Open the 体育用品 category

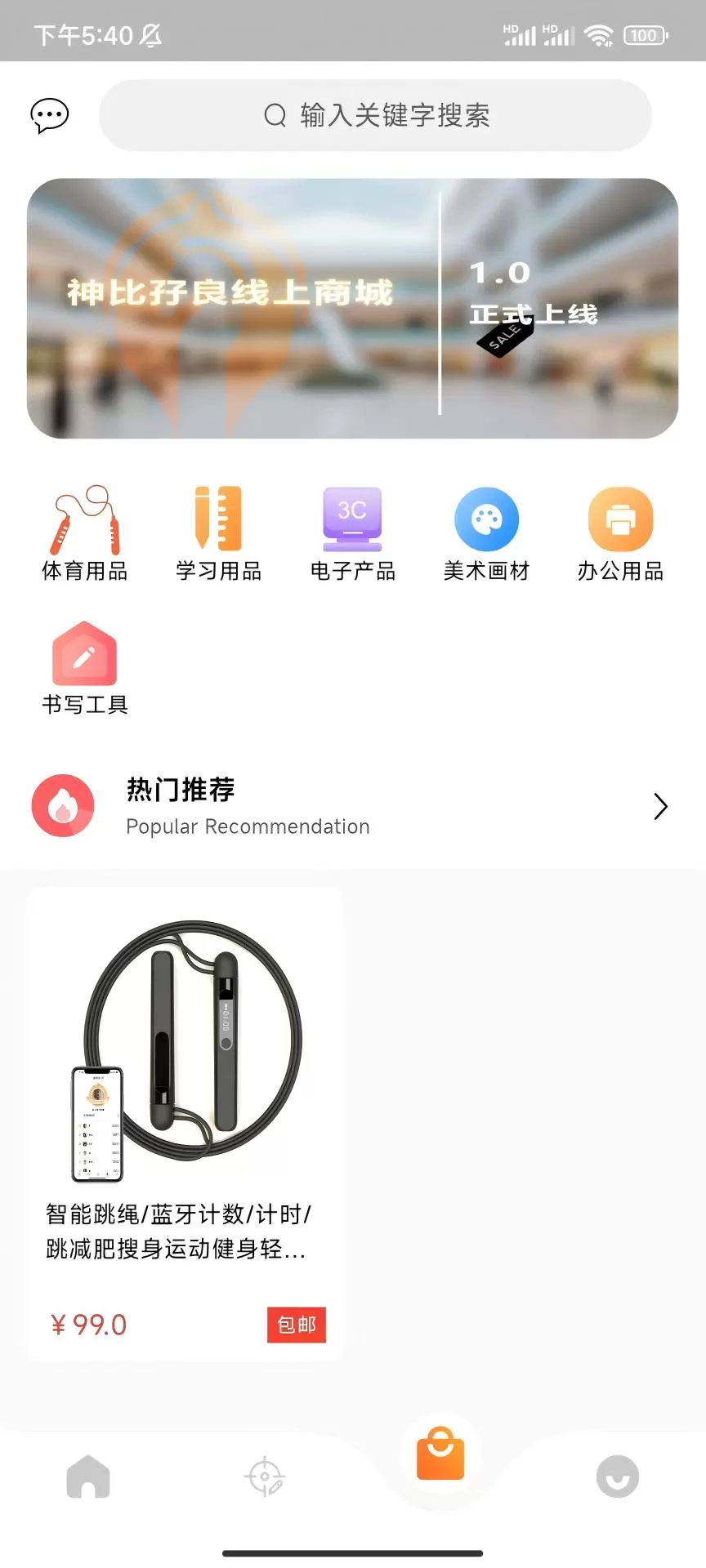tap(85, 532)
